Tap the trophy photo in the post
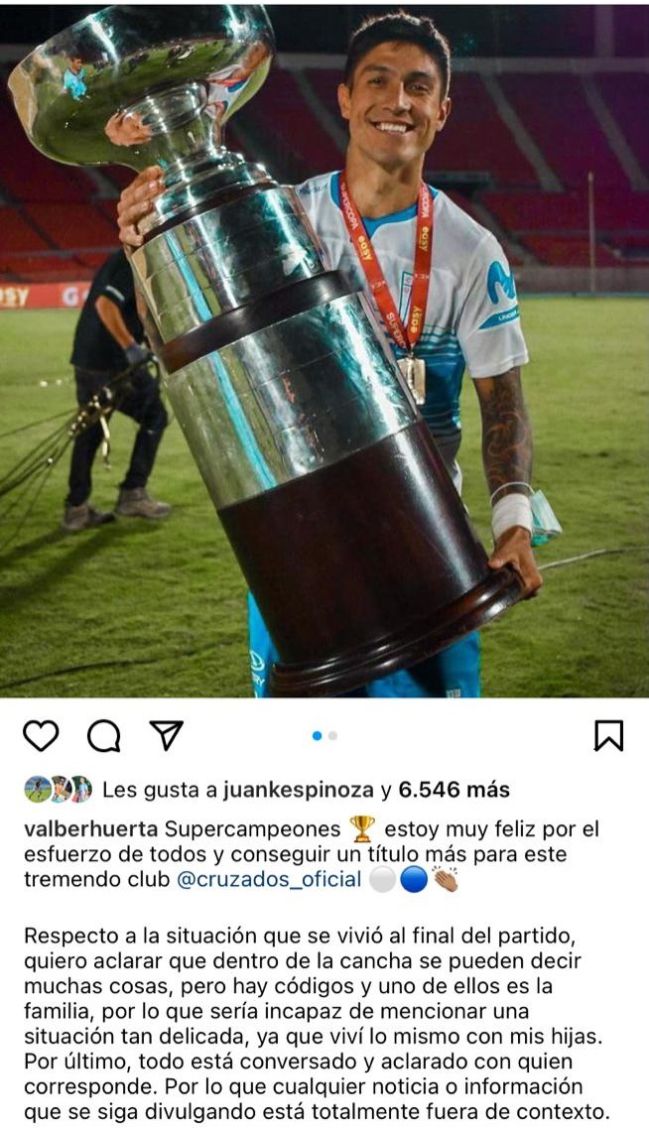Viewport: 649px width, 1128px height. click(324, 350)
